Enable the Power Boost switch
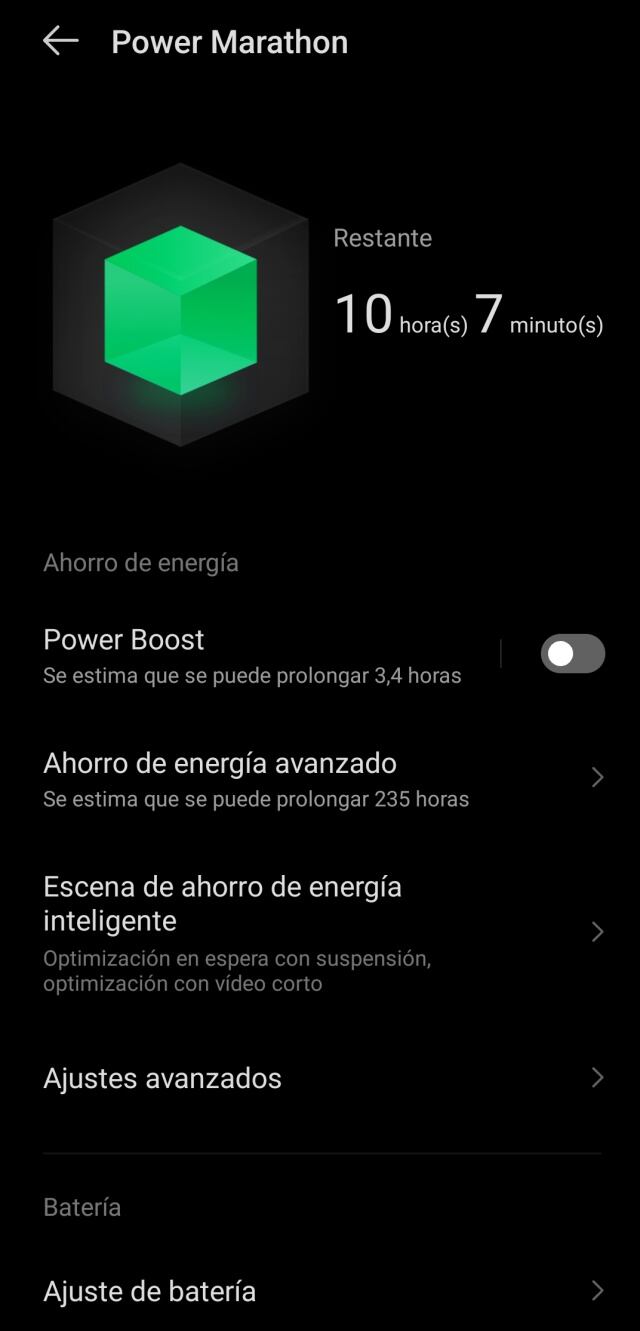640x1331 pixels. [572, 654]
